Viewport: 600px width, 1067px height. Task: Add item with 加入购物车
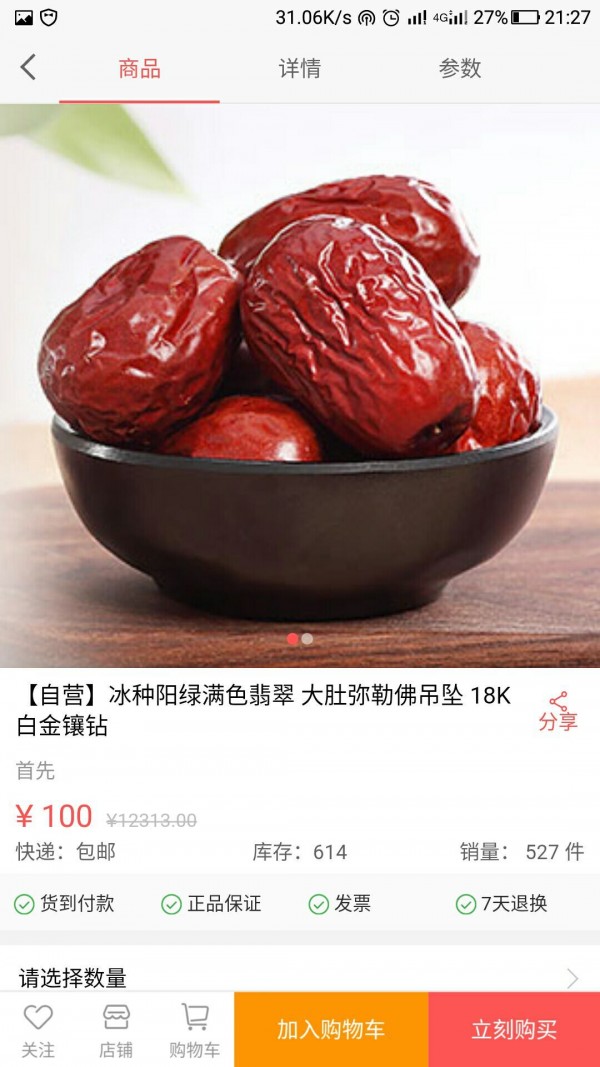[x=331, y=1030]
